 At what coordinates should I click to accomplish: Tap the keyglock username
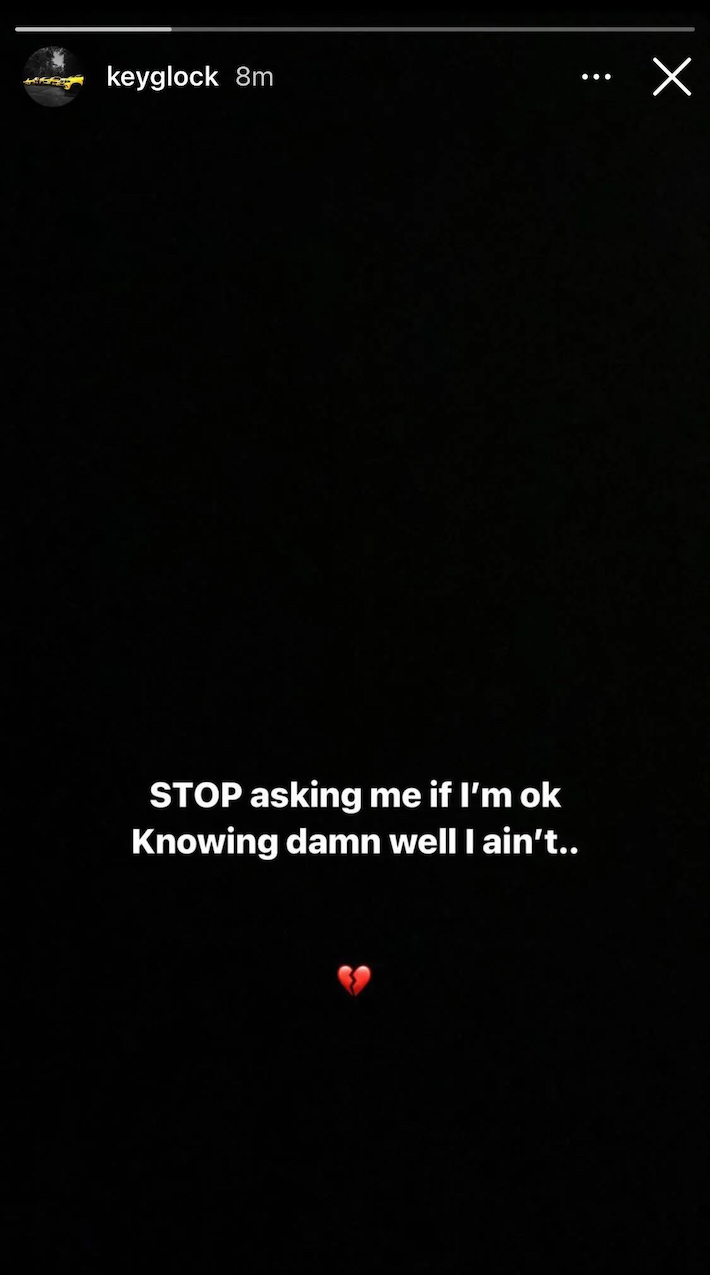tap(162, 77)
